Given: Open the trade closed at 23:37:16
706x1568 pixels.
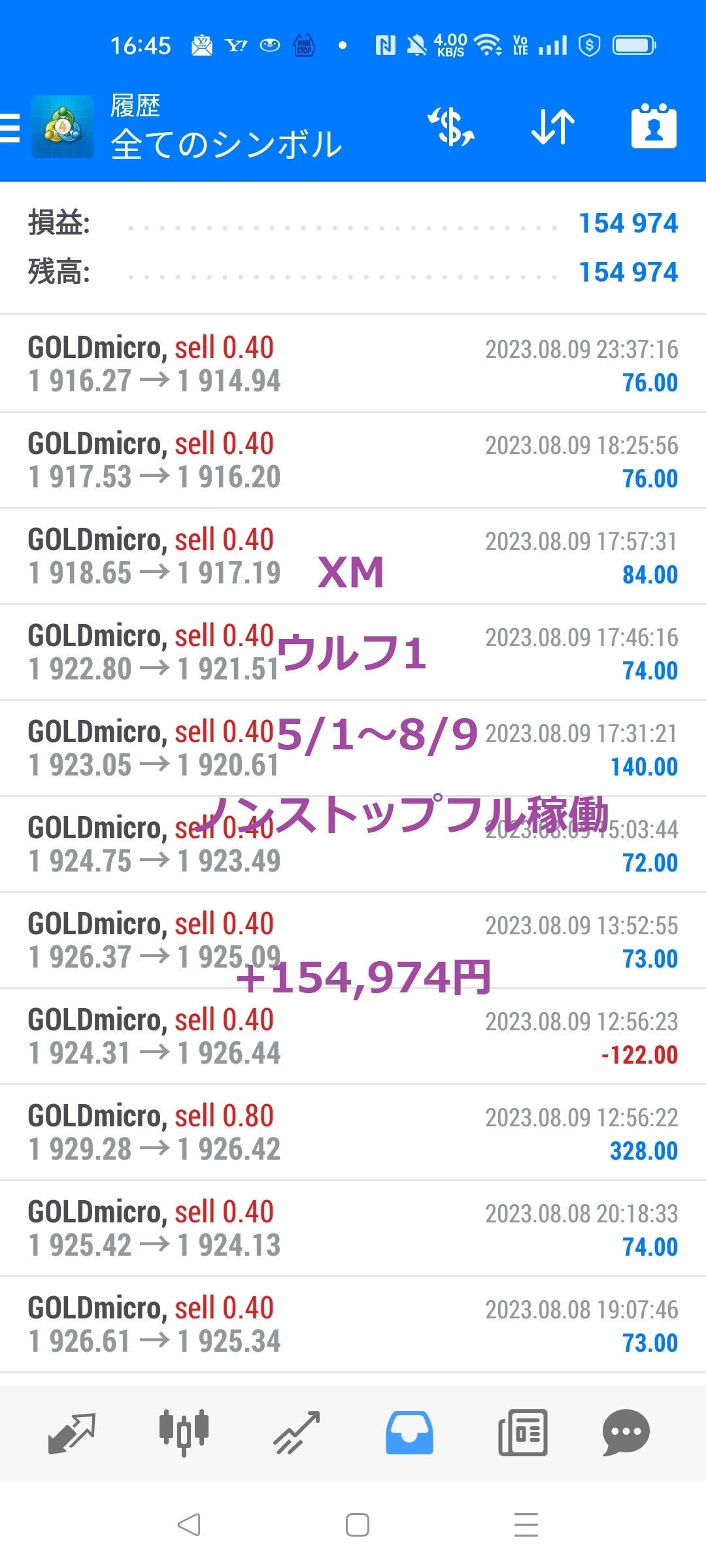Looking at the screenshot, I should 353,364.
